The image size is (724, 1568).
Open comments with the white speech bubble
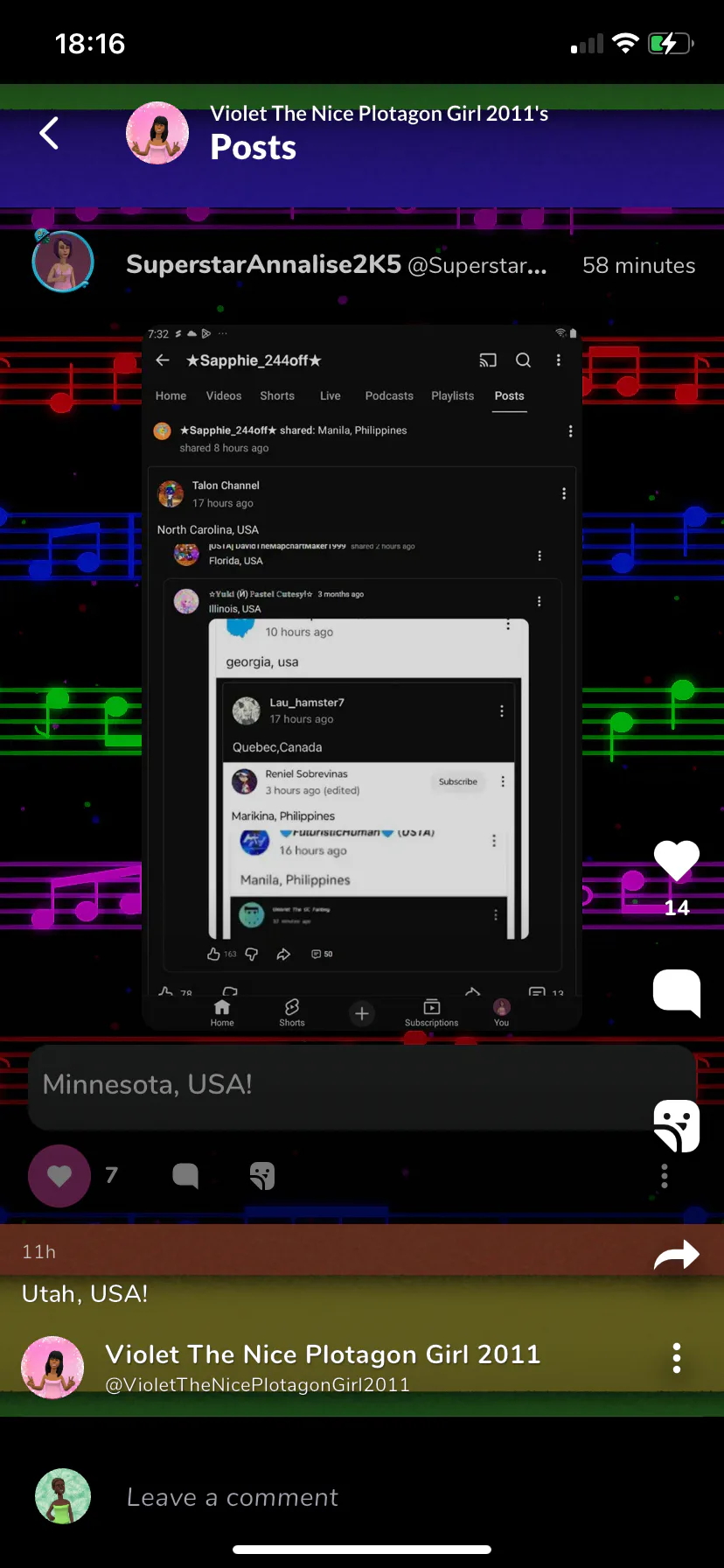pos(677,993)
